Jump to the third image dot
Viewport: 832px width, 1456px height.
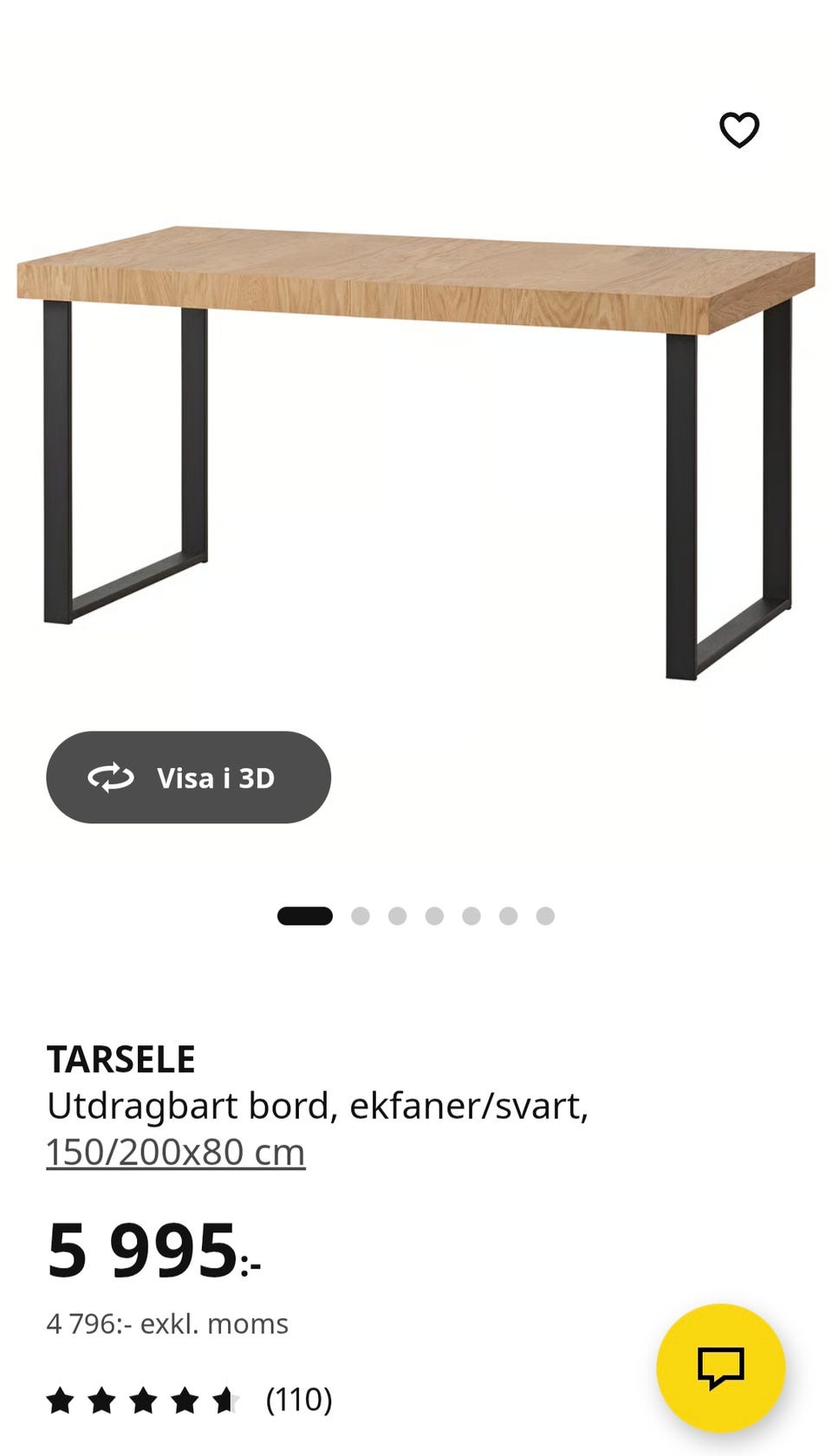pos(398,914)
